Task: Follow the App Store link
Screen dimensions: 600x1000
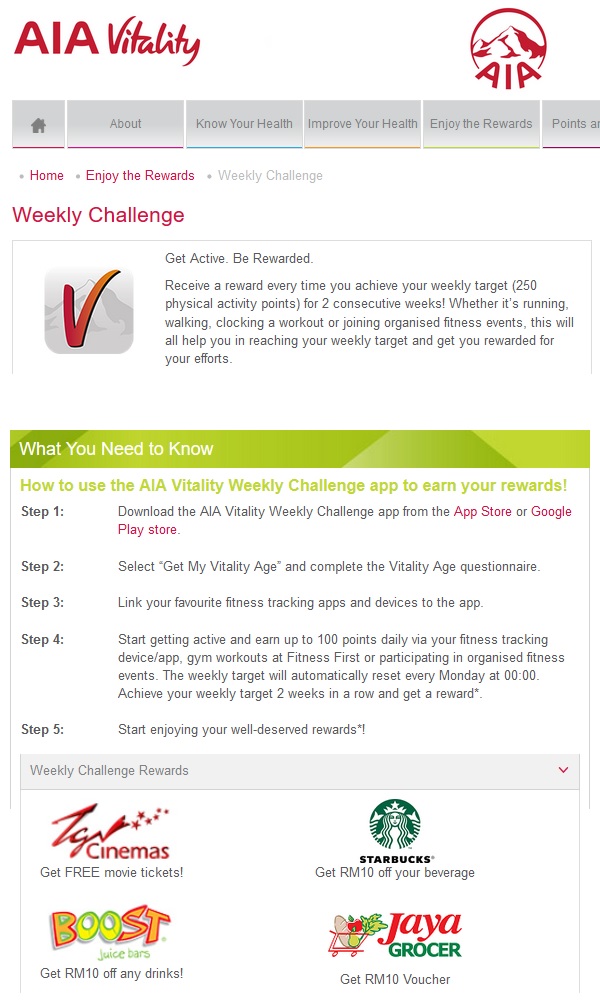Action: pyautogui.click(x=482, y=512)
